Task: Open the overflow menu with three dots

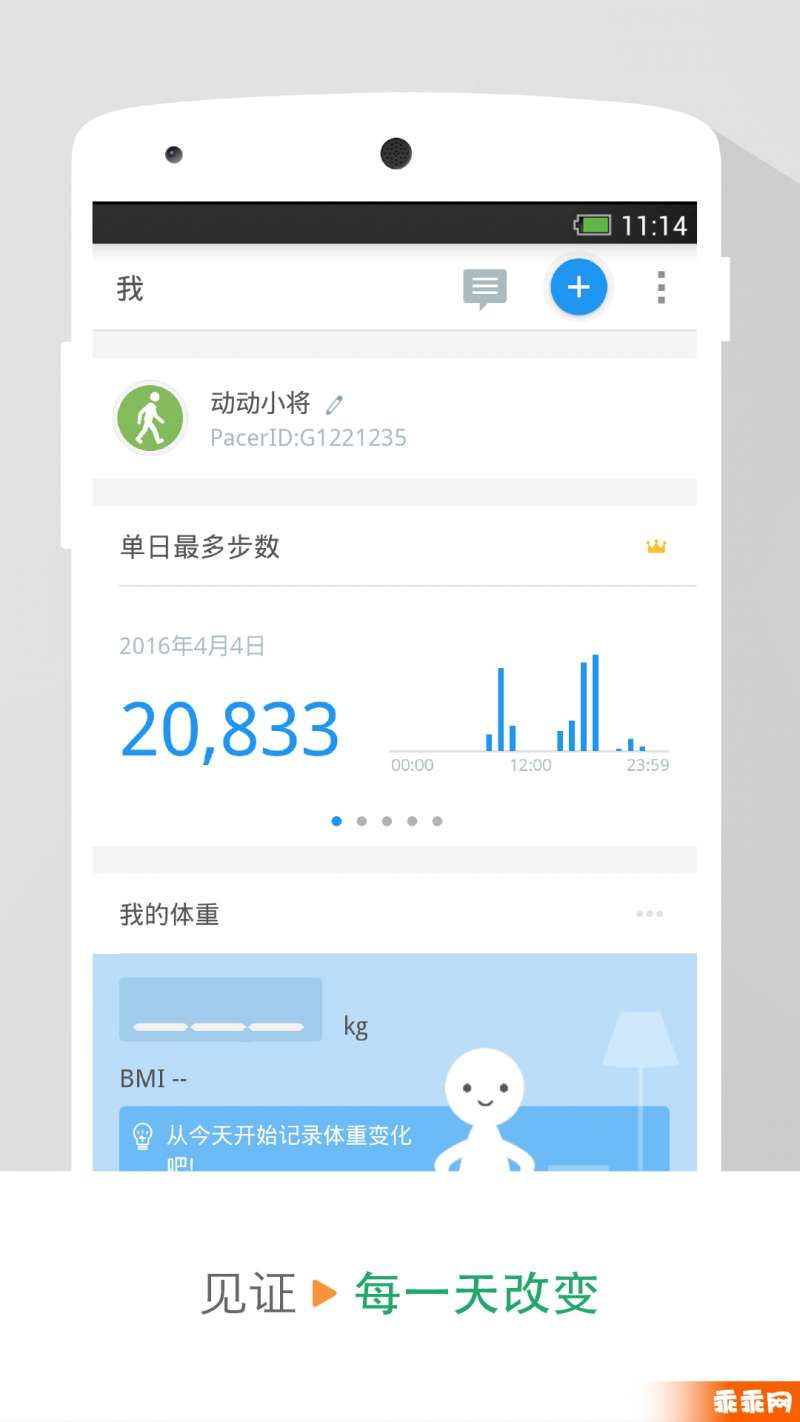Action: coord(661,288)
